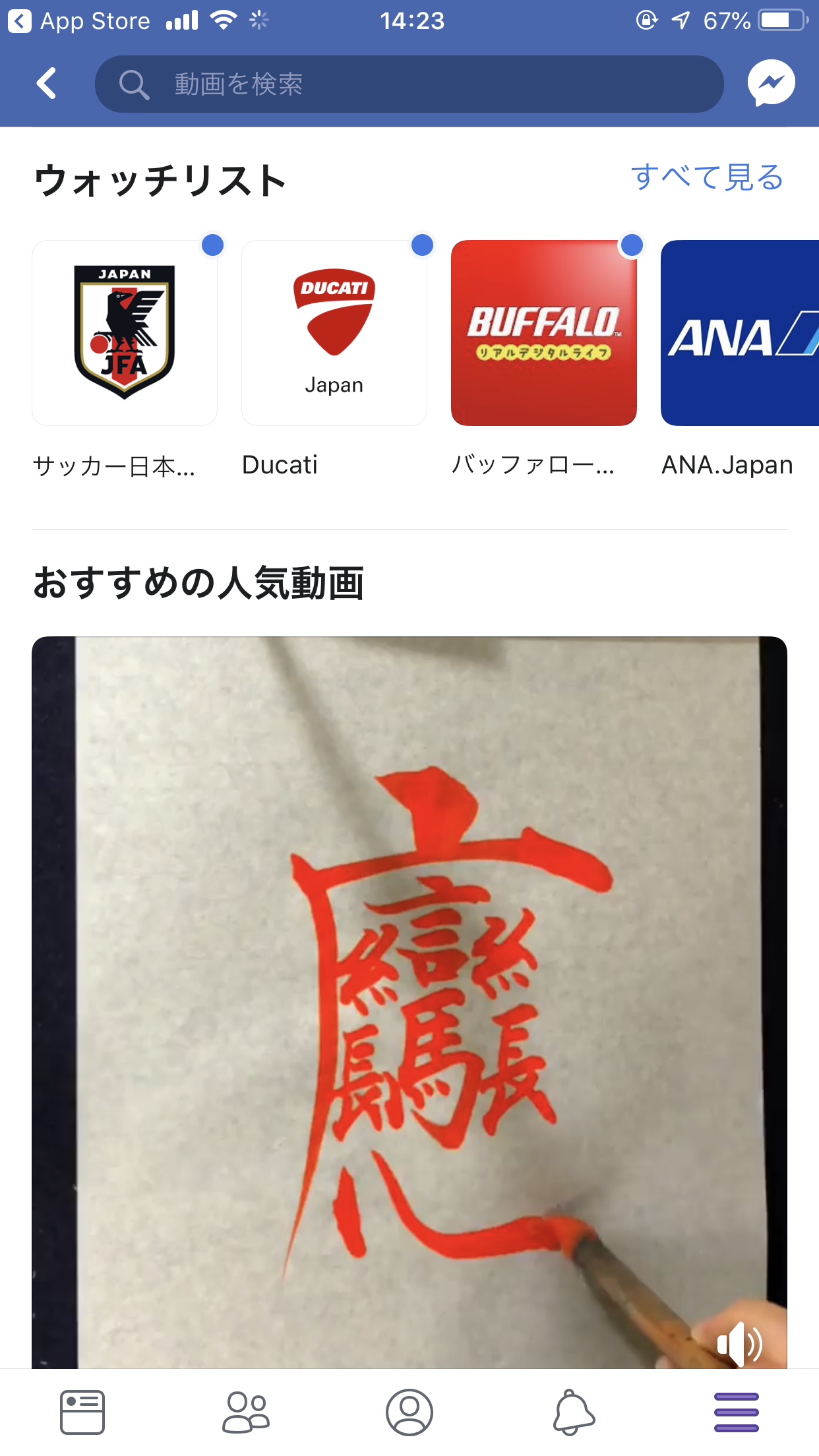819x1456 pixels.
Task: Switch to the friends tab
Action: [x=245, y=1412]
